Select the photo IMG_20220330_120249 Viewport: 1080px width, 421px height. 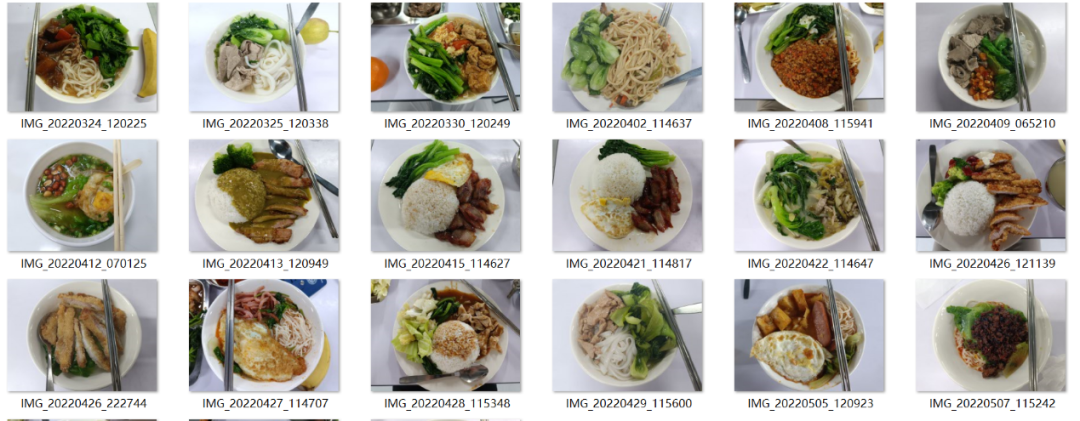click(446, 57)
